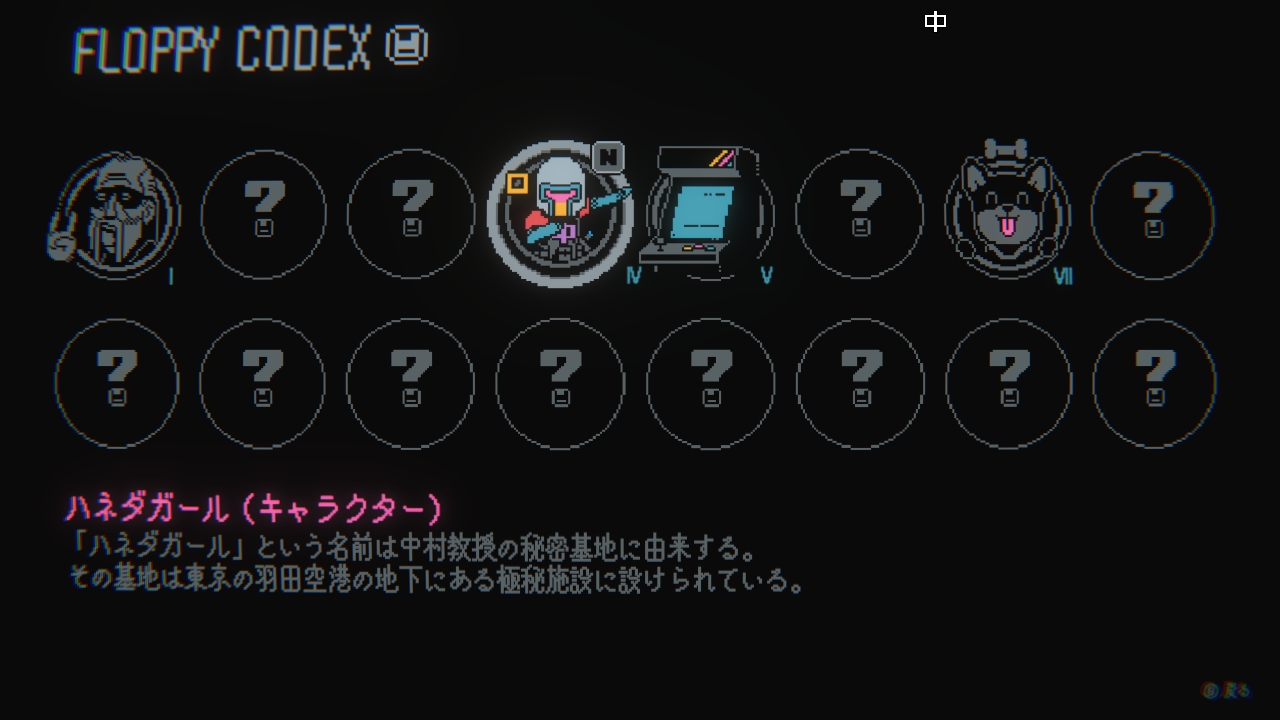
Task: Open the dog codex entry VII
Action: (1007, 211)
